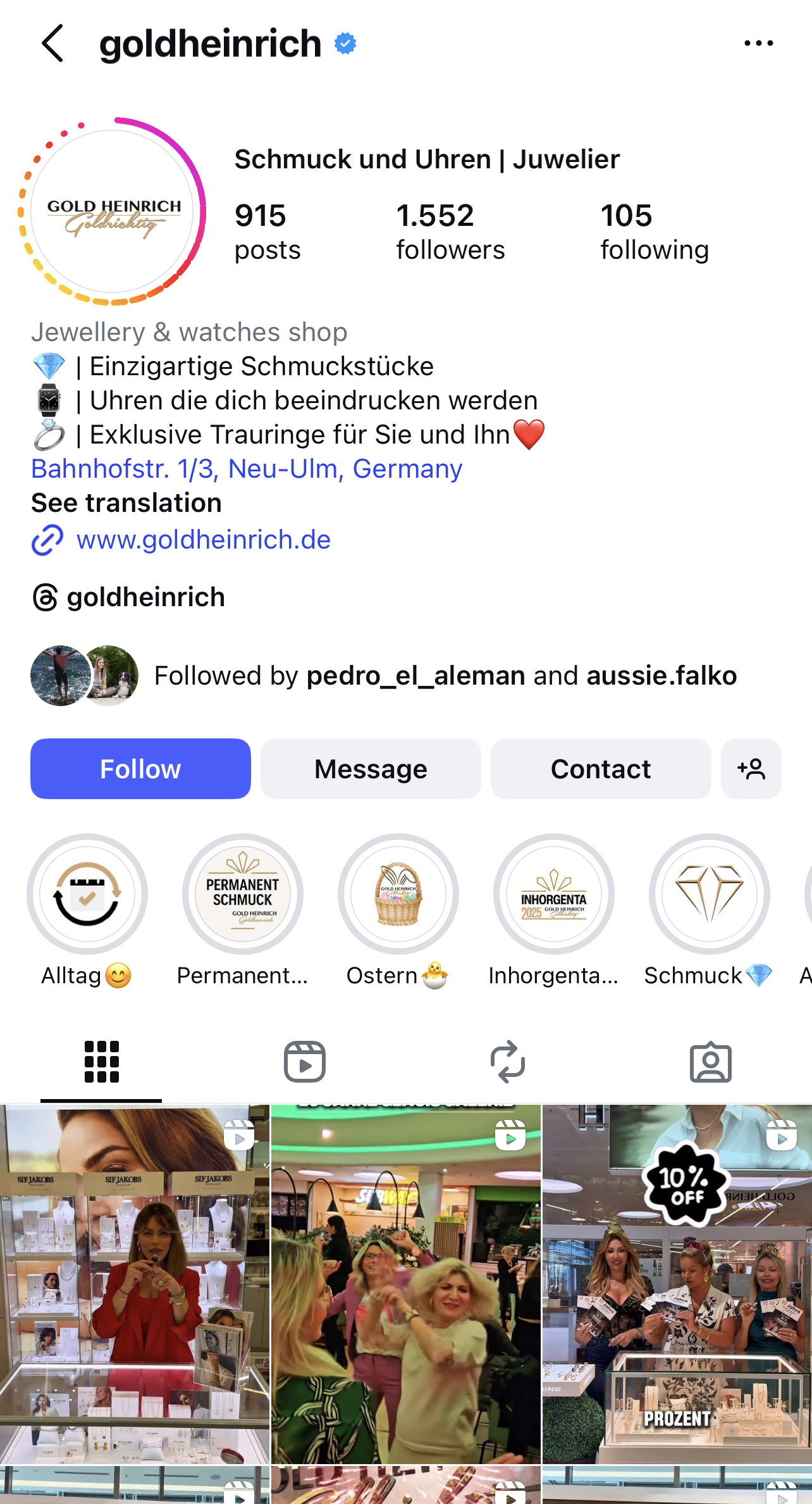Switch to the Reels tab
812x1504 pixels.
[x=305, y=1062]
